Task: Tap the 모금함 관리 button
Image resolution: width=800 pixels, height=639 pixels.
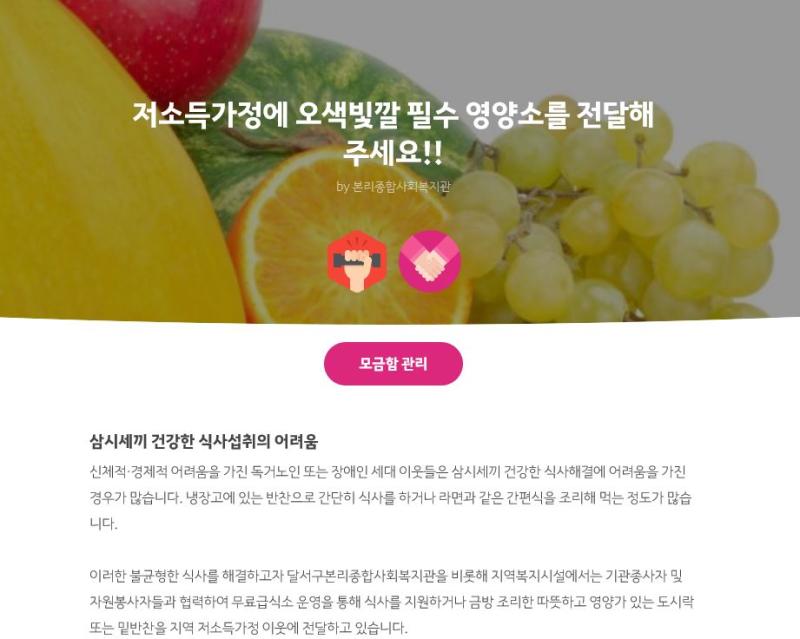Action: pos(393,363)
